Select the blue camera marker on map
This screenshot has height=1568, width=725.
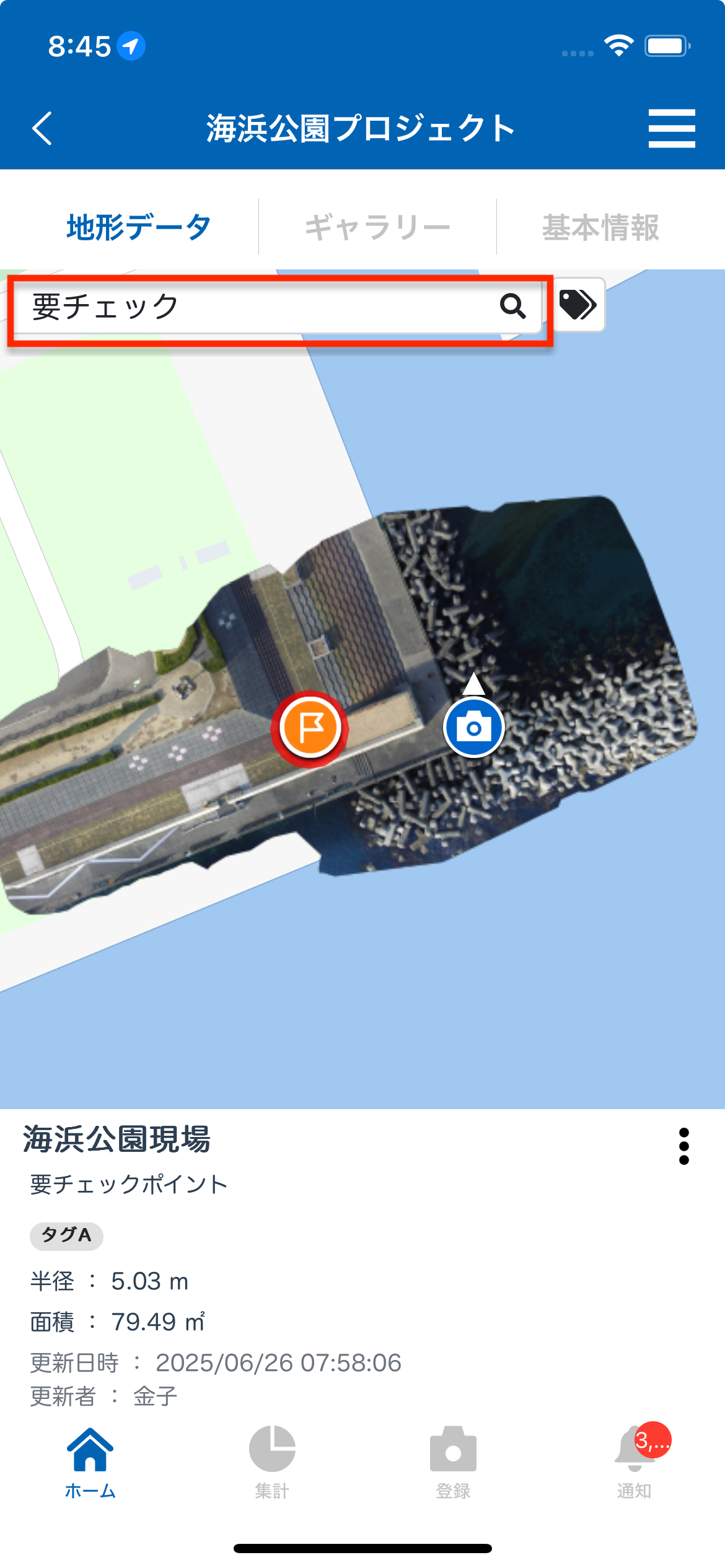point(474,728)
